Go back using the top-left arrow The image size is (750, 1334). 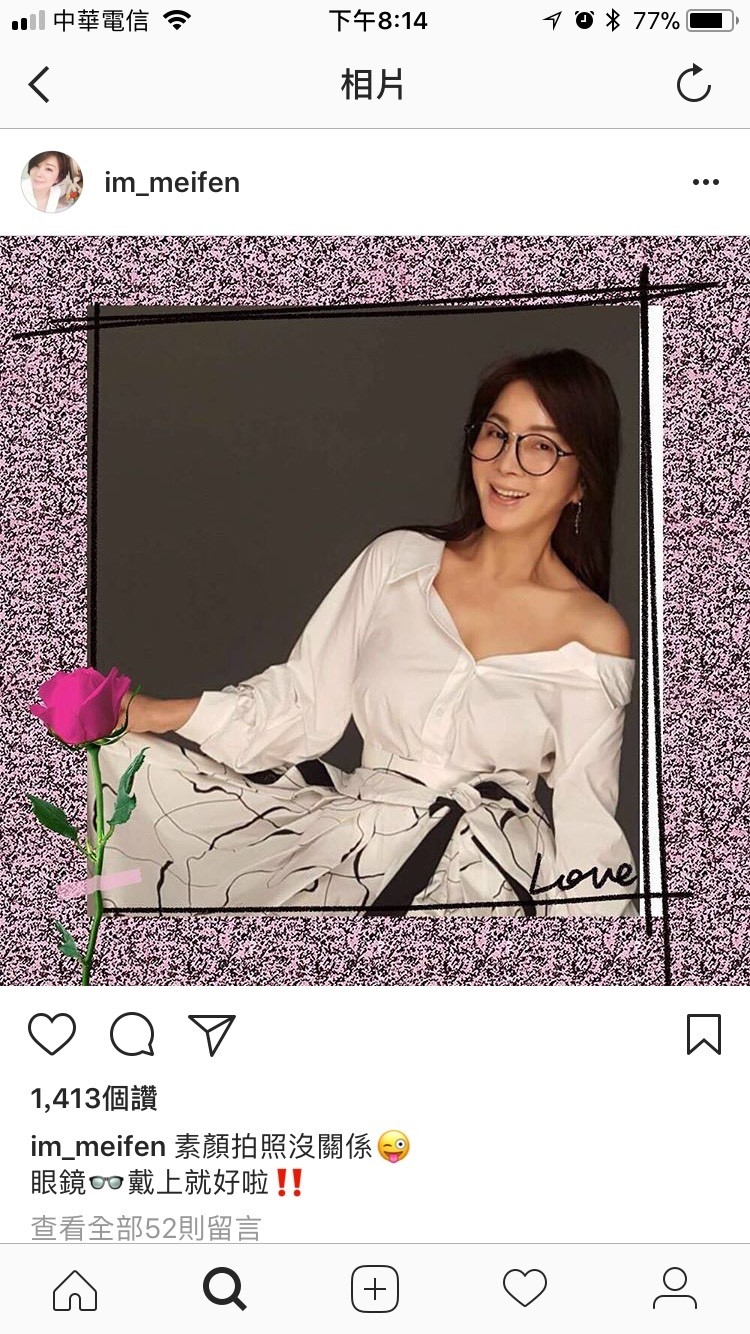tap(40, 86)
